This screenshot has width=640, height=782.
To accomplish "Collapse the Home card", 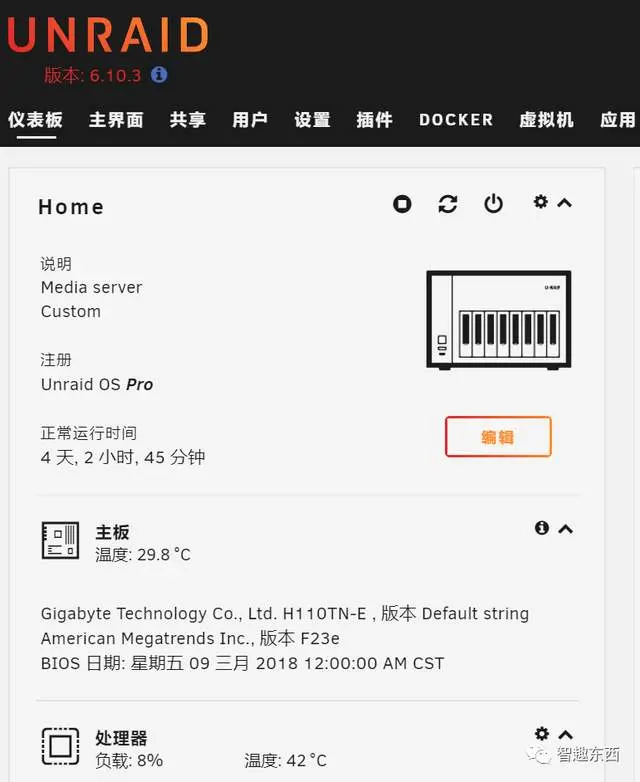I will tap(564, 203).
